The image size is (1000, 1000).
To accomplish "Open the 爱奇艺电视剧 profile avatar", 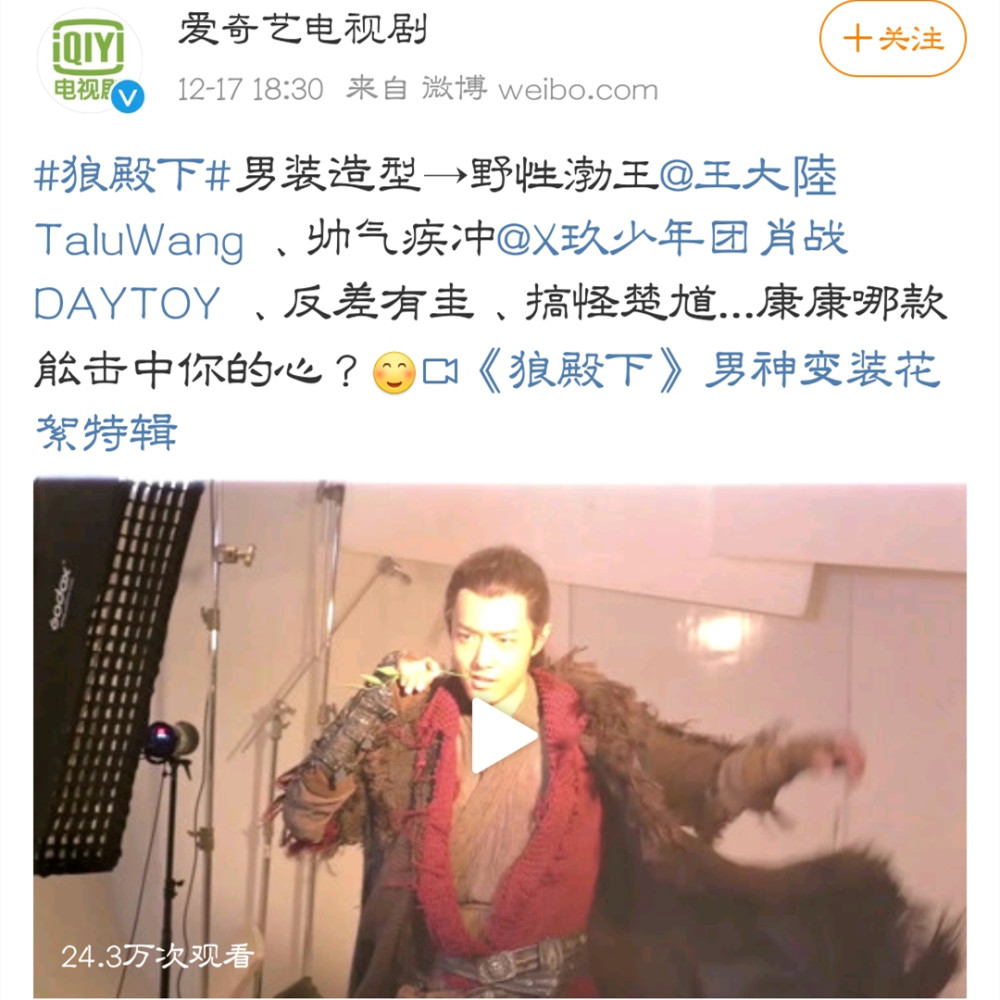I will pyautogui.click(x=89, y=62).
